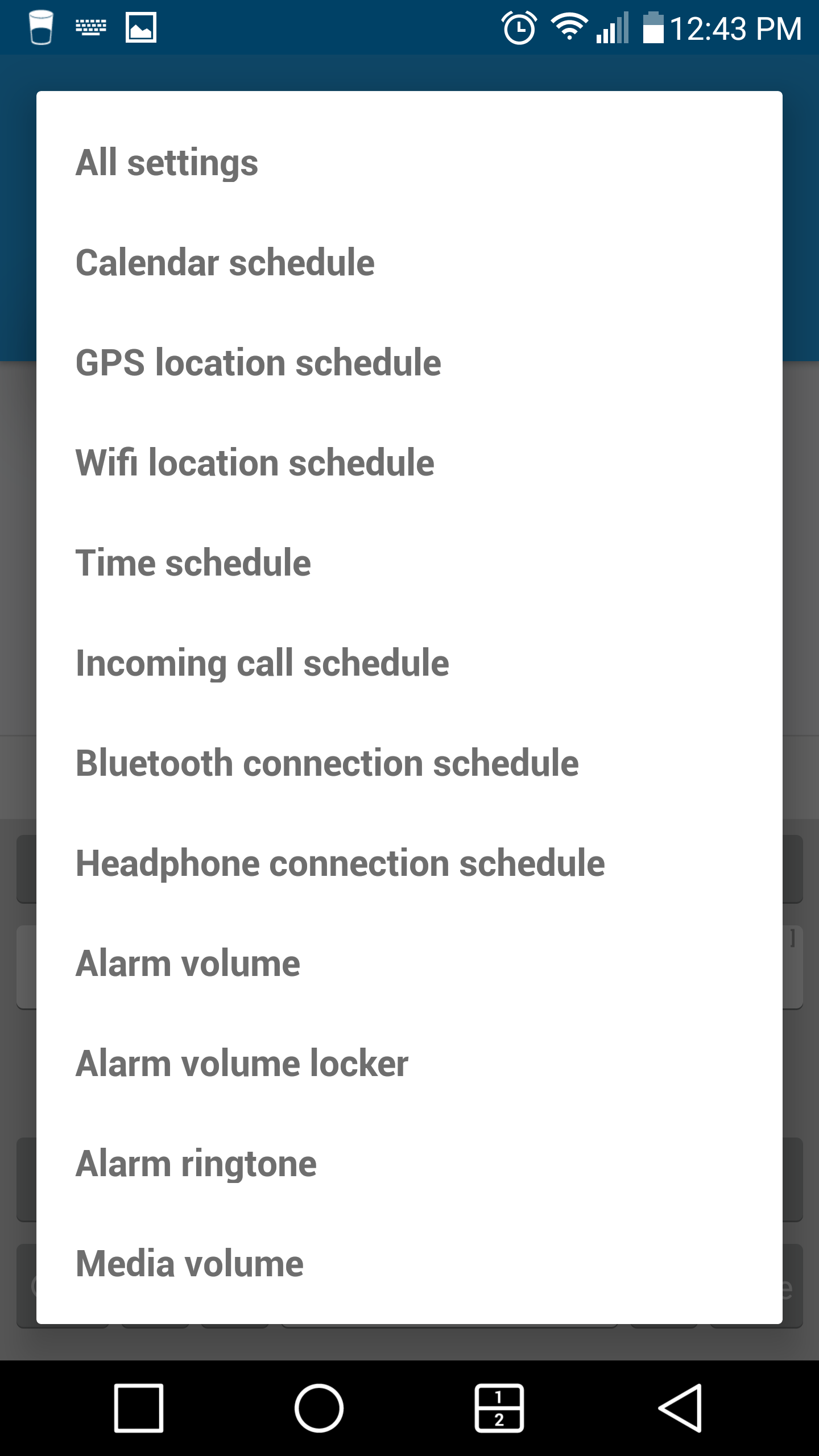This screenshot has width=819, height=1456.
Task: Go back using navigation bar
Action: [680, 1408]
